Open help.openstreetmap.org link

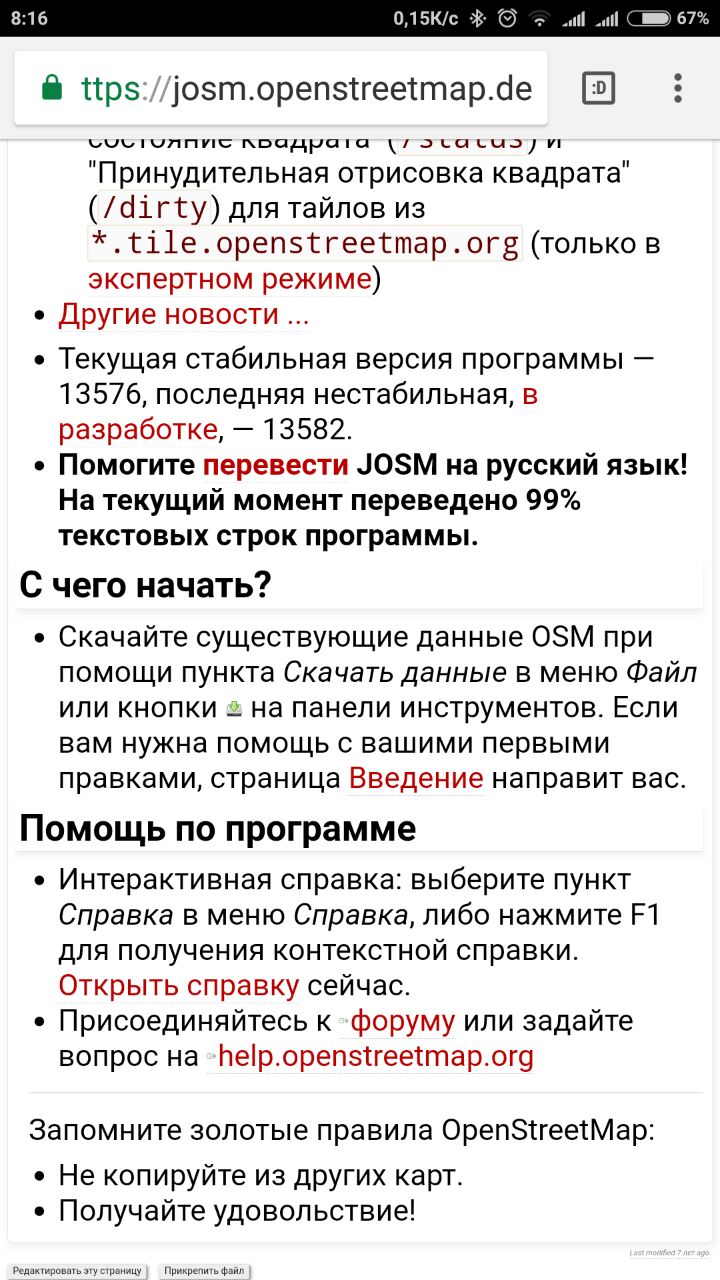(370, 1056)
